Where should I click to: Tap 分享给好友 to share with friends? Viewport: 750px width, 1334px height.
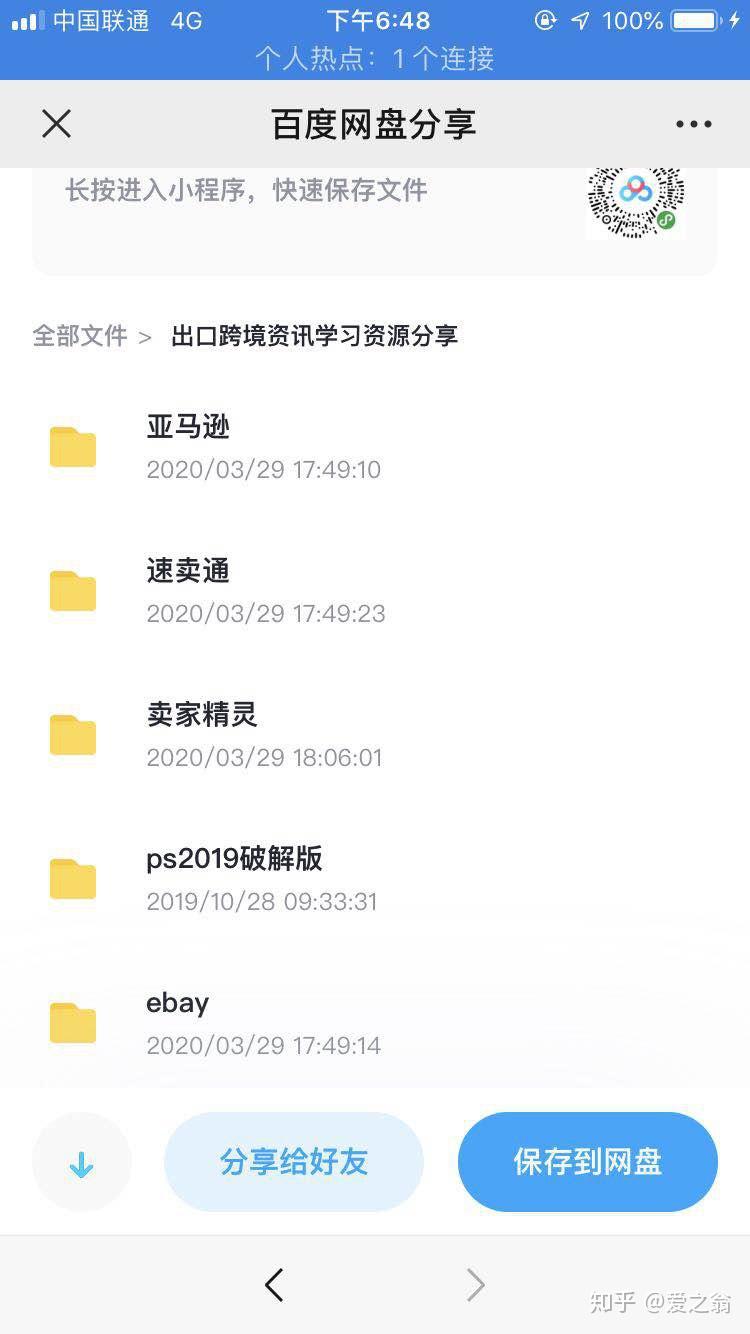pyautogui.click(x=294, y=1162)
